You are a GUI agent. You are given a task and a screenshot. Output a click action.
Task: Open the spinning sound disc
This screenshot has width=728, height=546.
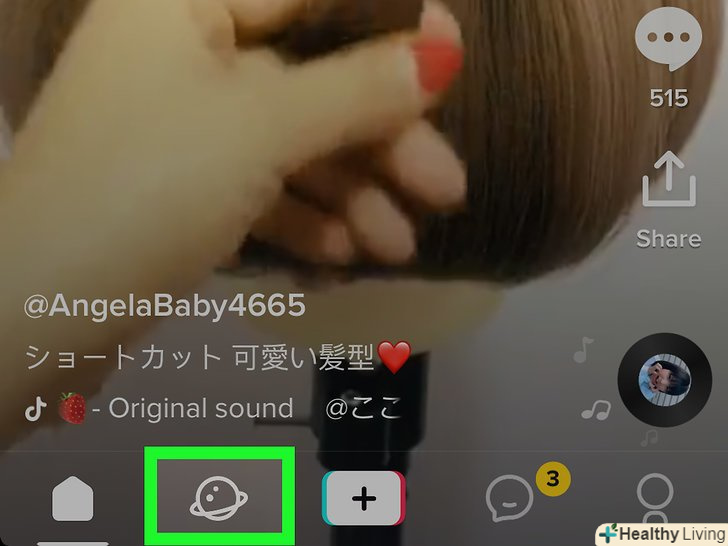(x=664, y=380)
